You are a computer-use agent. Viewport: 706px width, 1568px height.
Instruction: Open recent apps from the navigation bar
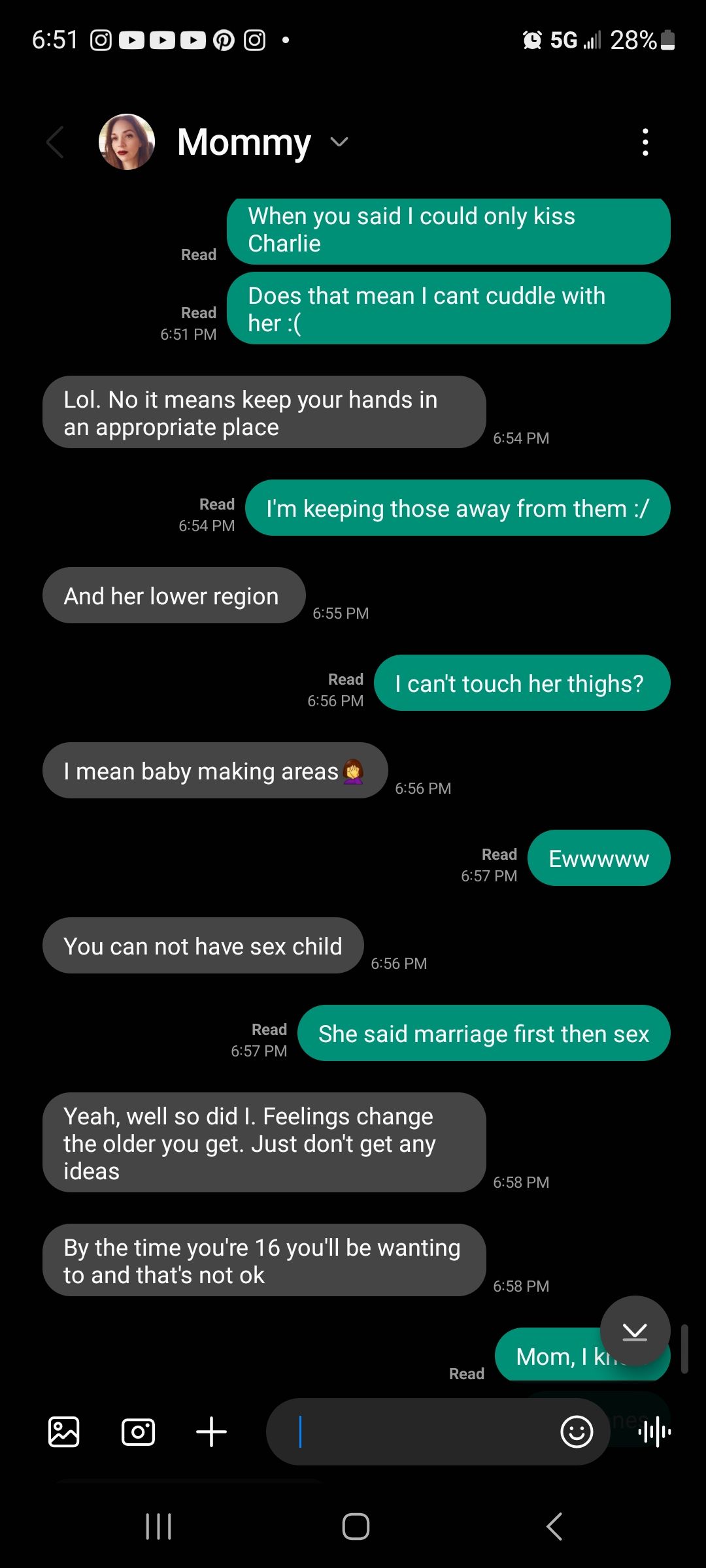(x=158, y=1527)
